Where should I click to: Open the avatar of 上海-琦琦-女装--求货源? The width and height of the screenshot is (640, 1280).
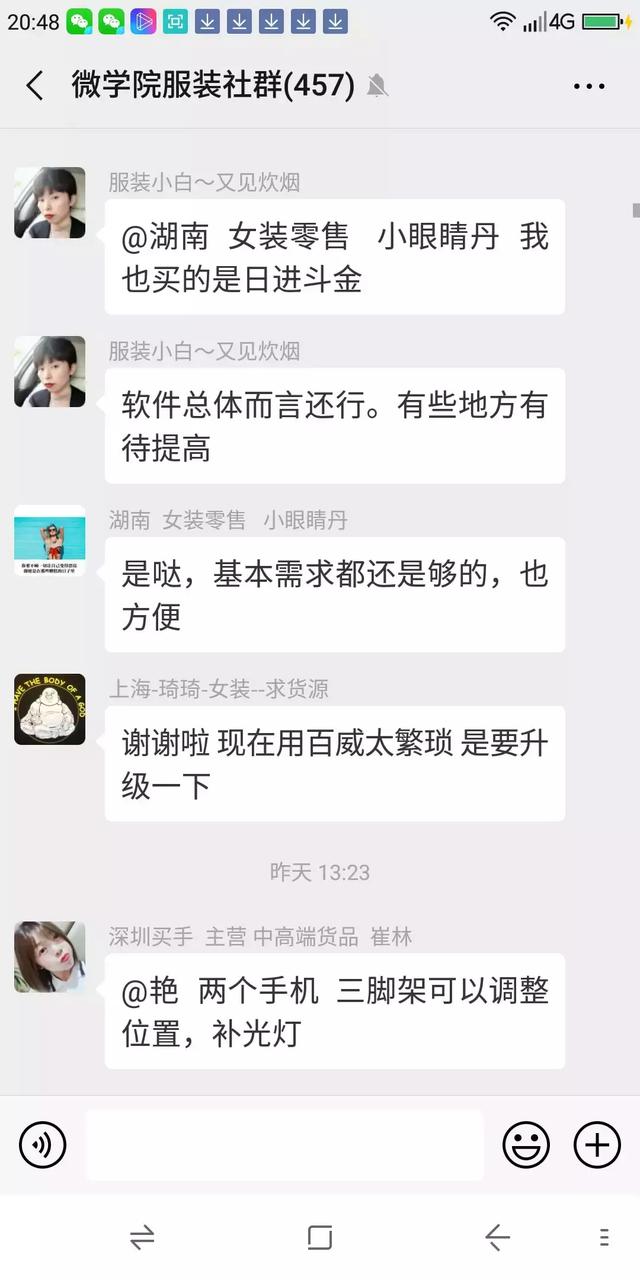[50, 709]
